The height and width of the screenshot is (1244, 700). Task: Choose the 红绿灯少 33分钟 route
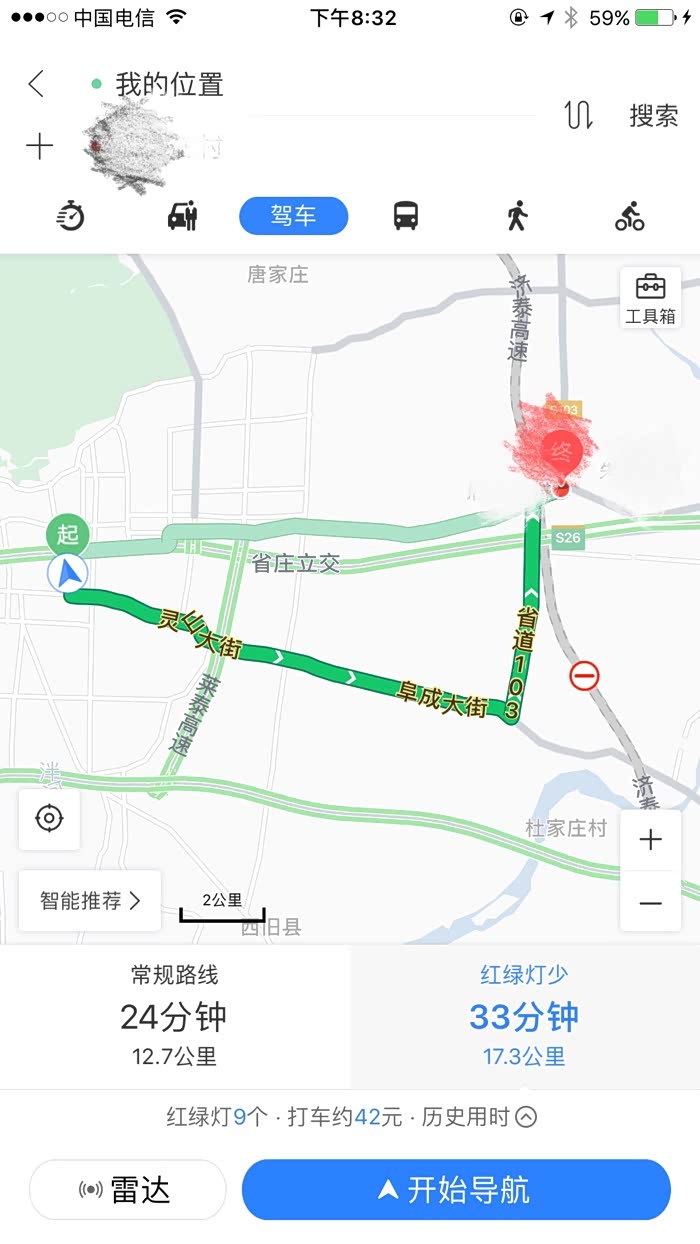pos(525,1017)
